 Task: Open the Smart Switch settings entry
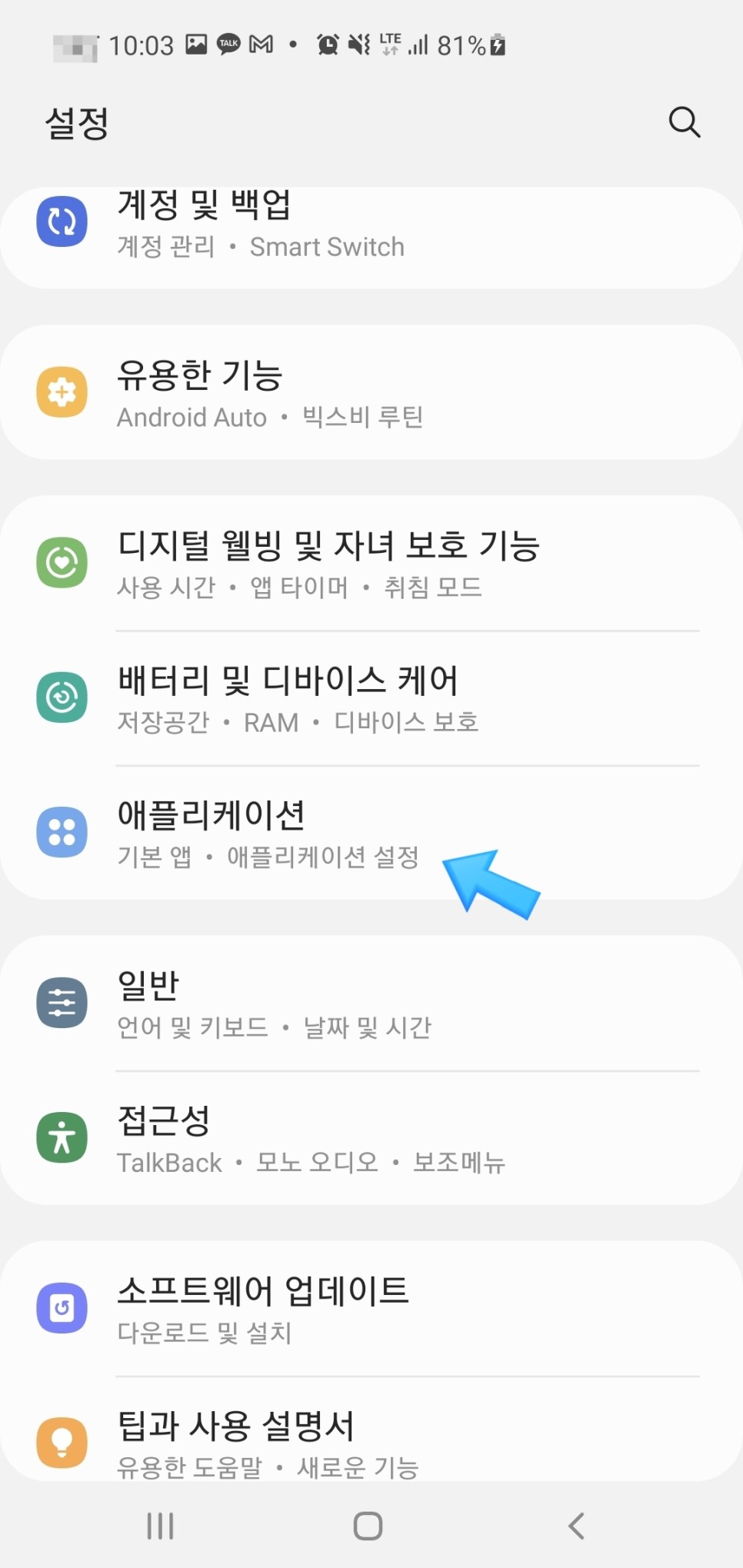click(326, 247)
